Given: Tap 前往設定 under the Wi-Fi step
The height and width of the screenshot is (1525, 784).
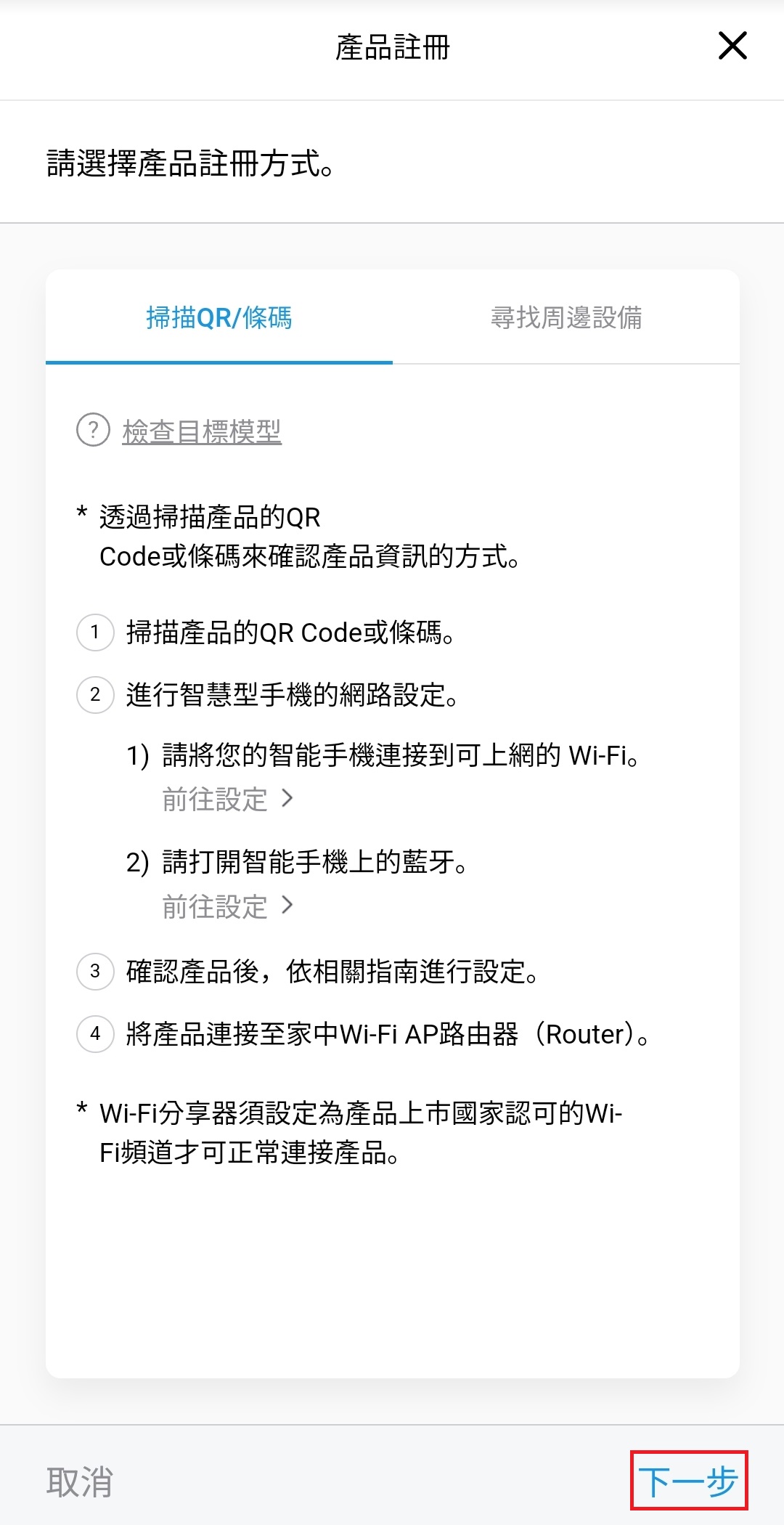Looking at the screenshot, I should tap(228, 799).
